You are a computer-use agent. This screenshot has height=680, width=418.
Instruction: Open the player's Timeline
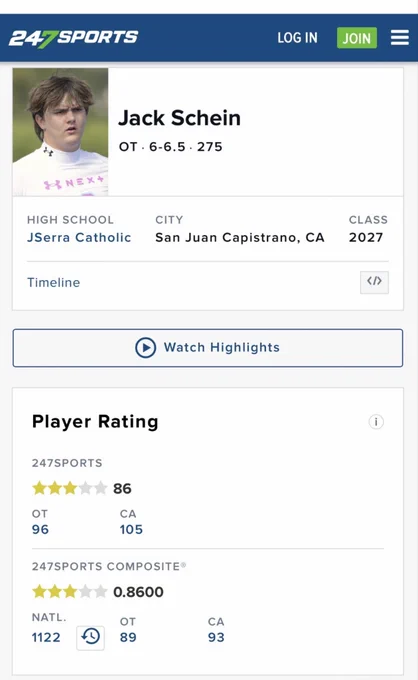point(53,282)
